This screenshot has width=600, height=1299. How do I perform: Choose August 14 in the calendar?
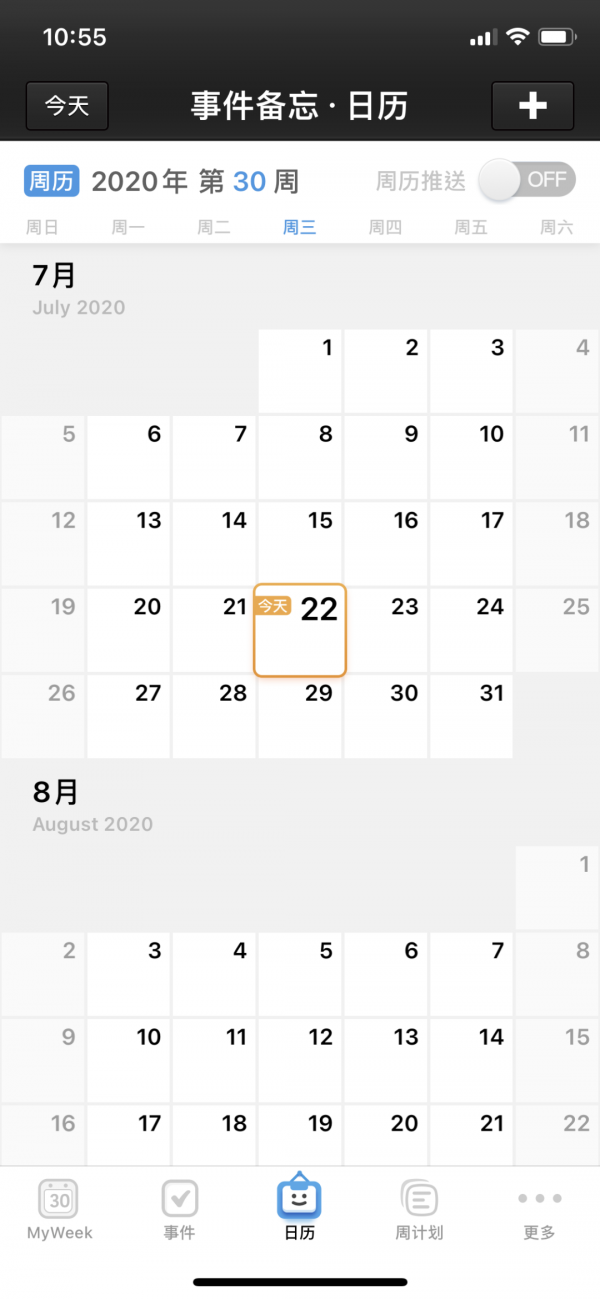471,1060
